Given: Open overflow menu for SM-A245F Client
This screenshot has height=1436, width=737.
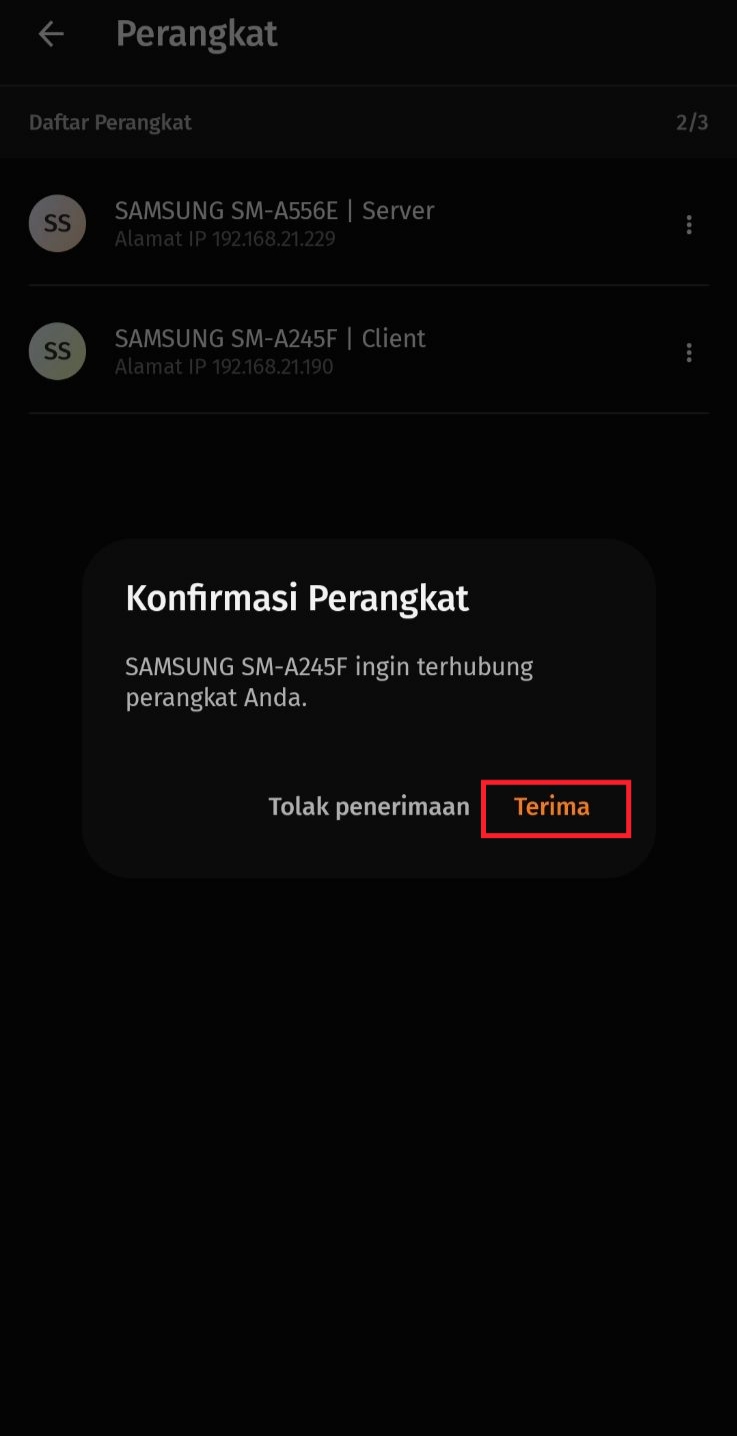Looking at the screenshot, I should pyautogui.click(x=689, y=352).
